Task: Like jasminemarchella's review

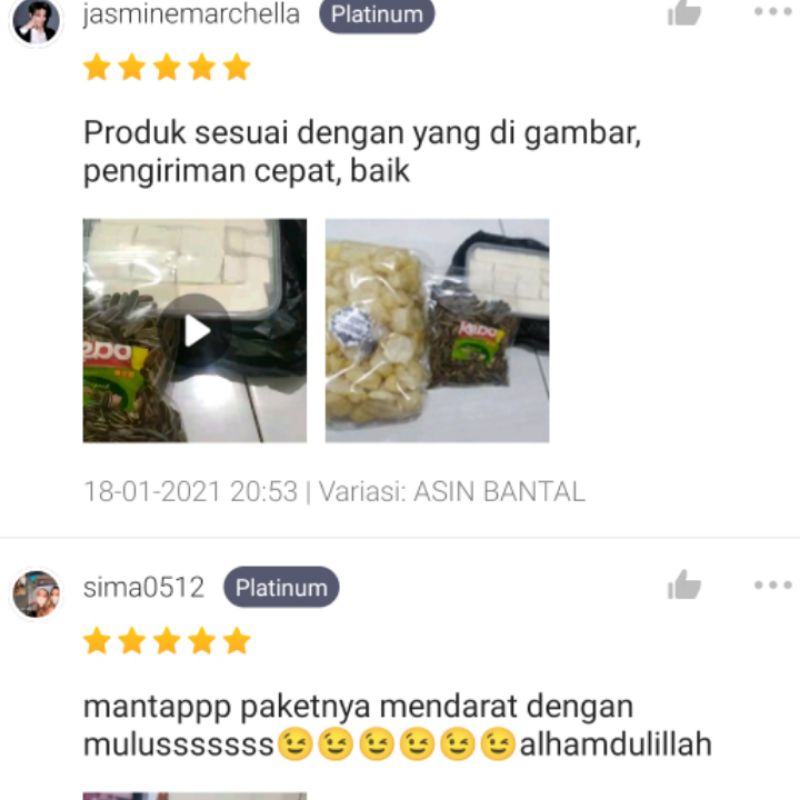Action: tap(684, 12)
